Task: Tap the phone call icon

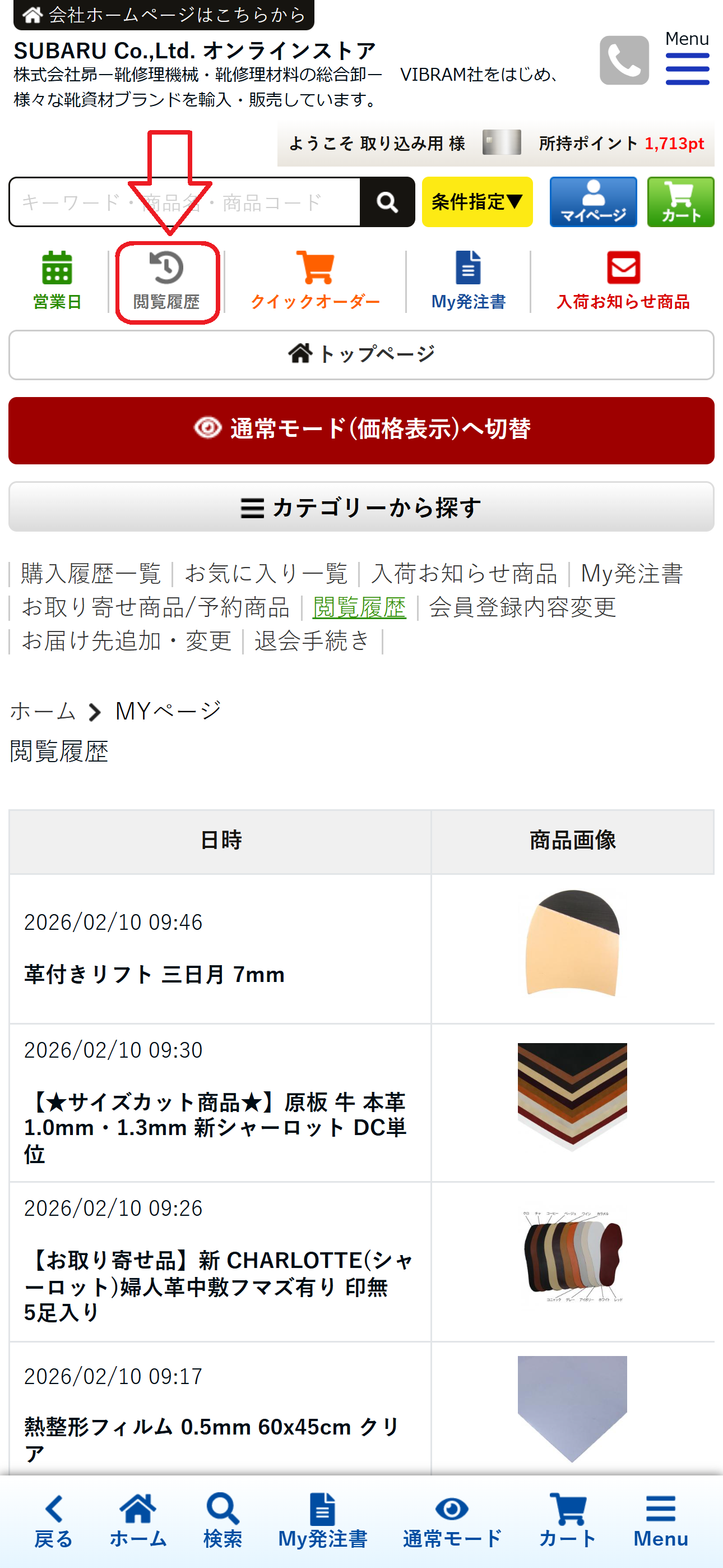Action: click(x=624, y=60)
